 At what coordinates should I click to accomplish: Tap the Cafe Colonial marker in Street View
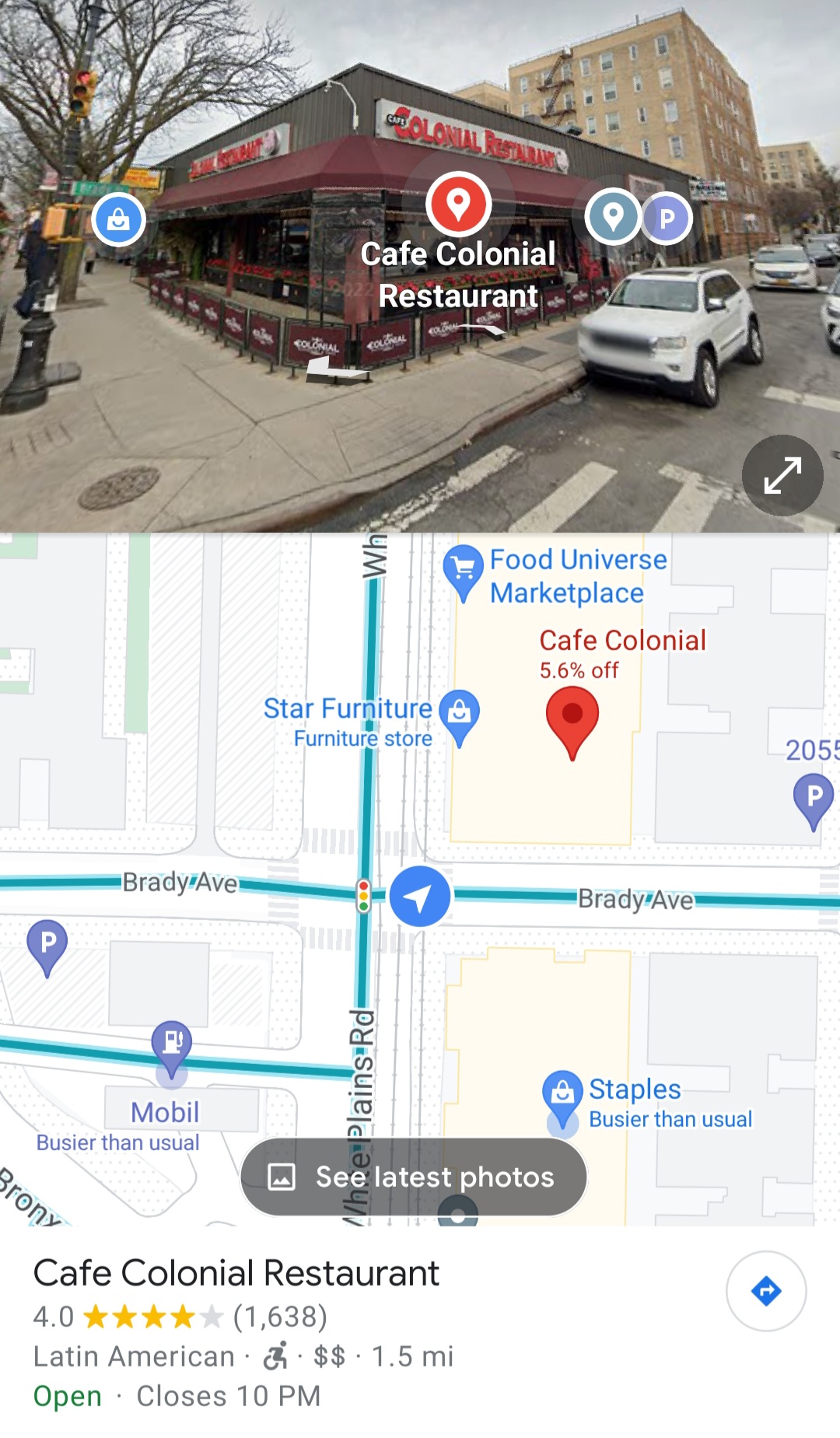pyautogui.click(x=458, y=204)
